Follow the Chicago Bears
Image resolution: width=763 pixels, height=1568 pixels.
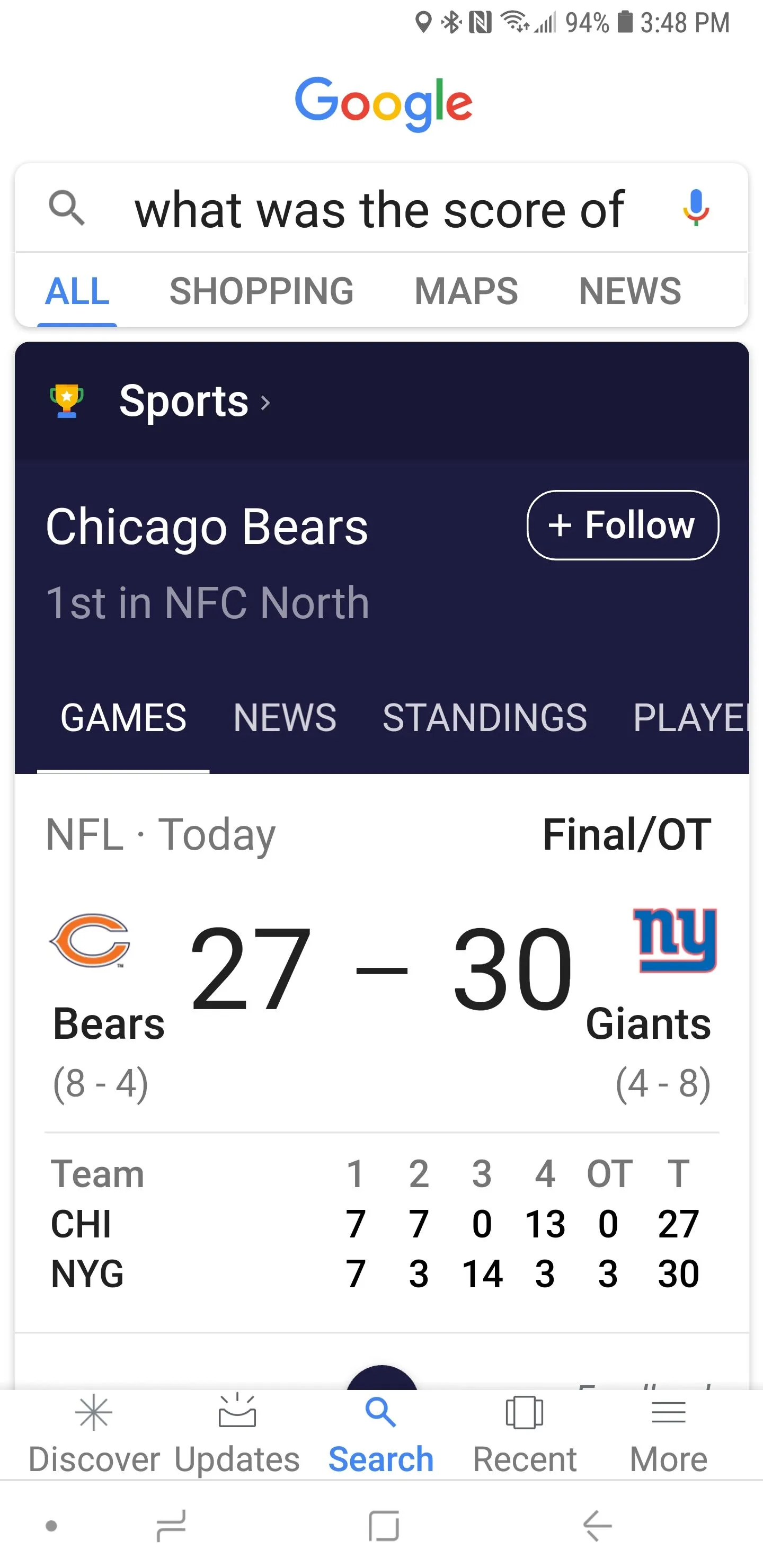622,524
